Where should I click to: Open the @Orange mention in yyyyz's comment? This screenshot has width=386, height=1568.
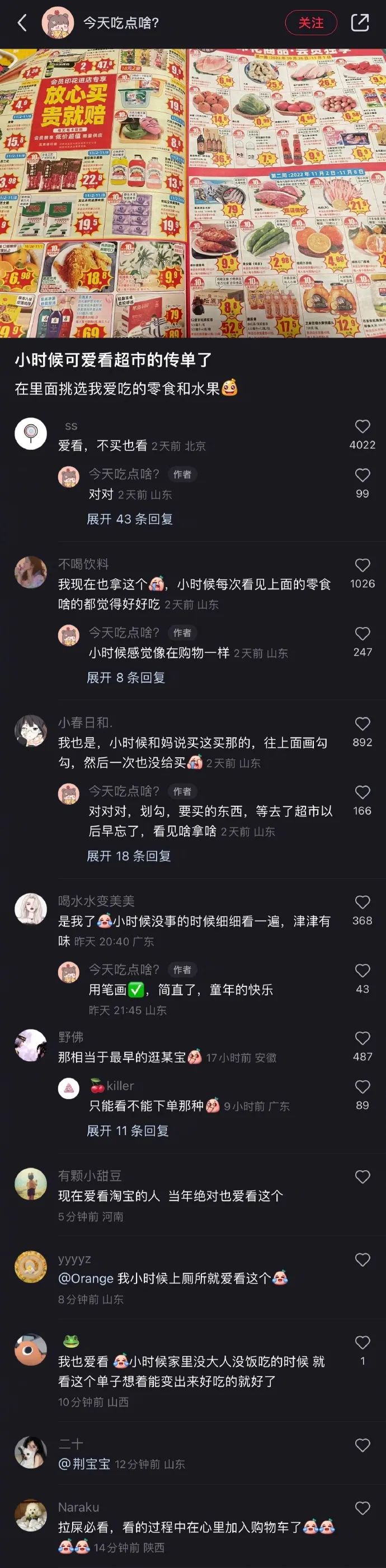click(86, 1279)
